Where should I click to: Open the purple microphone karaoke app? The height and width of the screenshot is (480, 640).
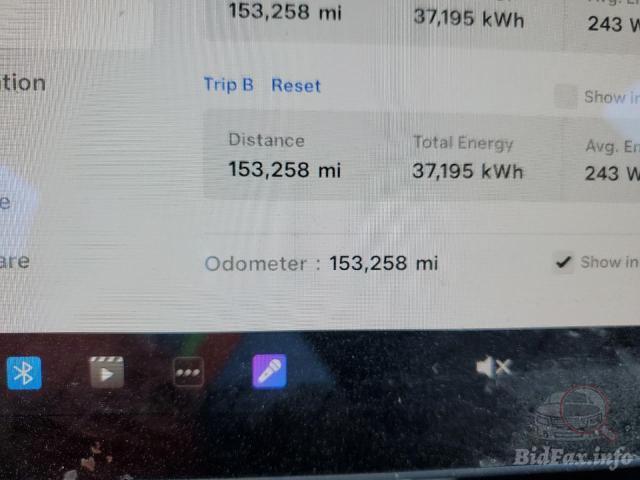pyautogui.click(x=269, y=371)
